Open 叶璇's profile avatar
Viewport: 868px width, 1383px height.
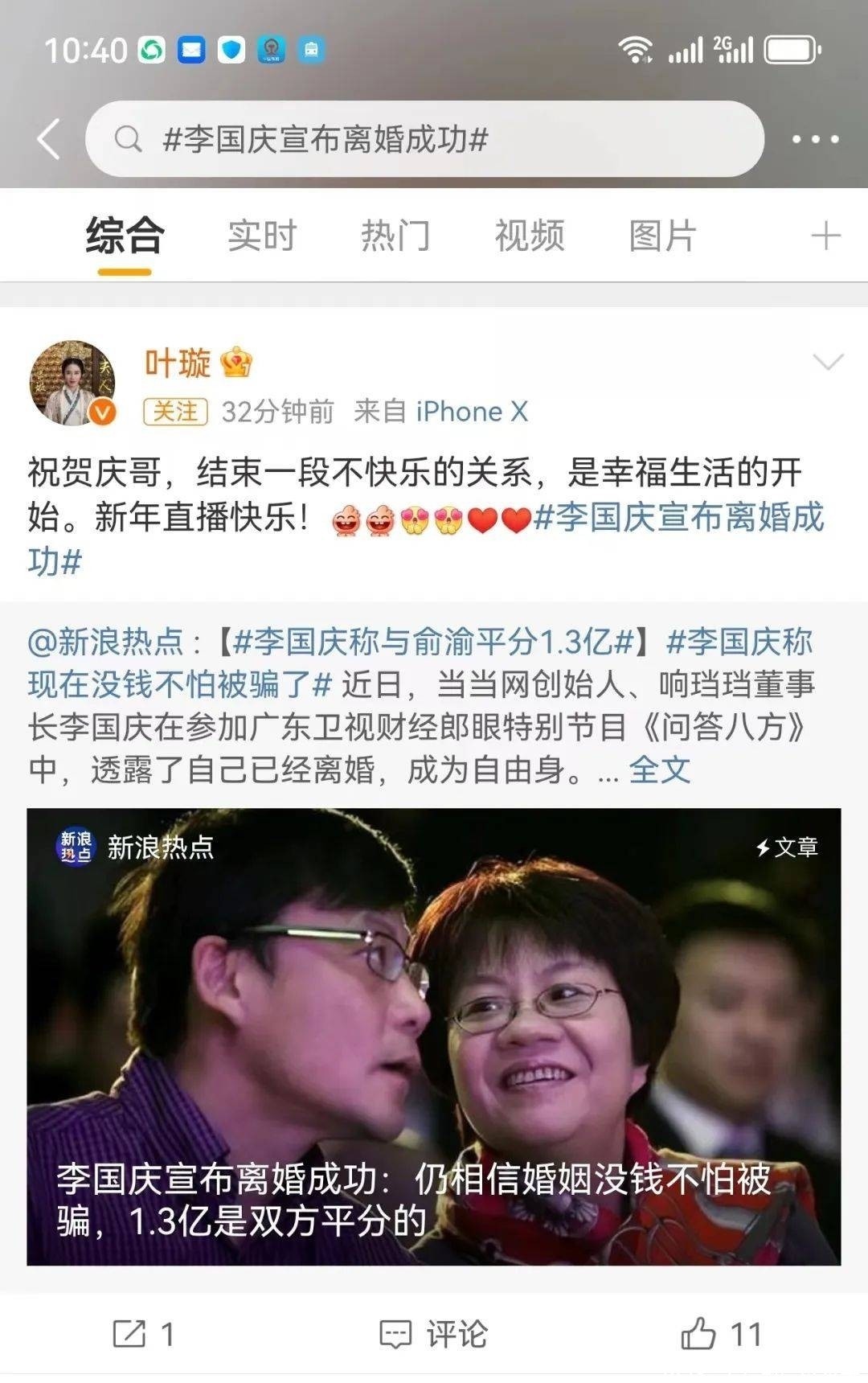[72, 383]
